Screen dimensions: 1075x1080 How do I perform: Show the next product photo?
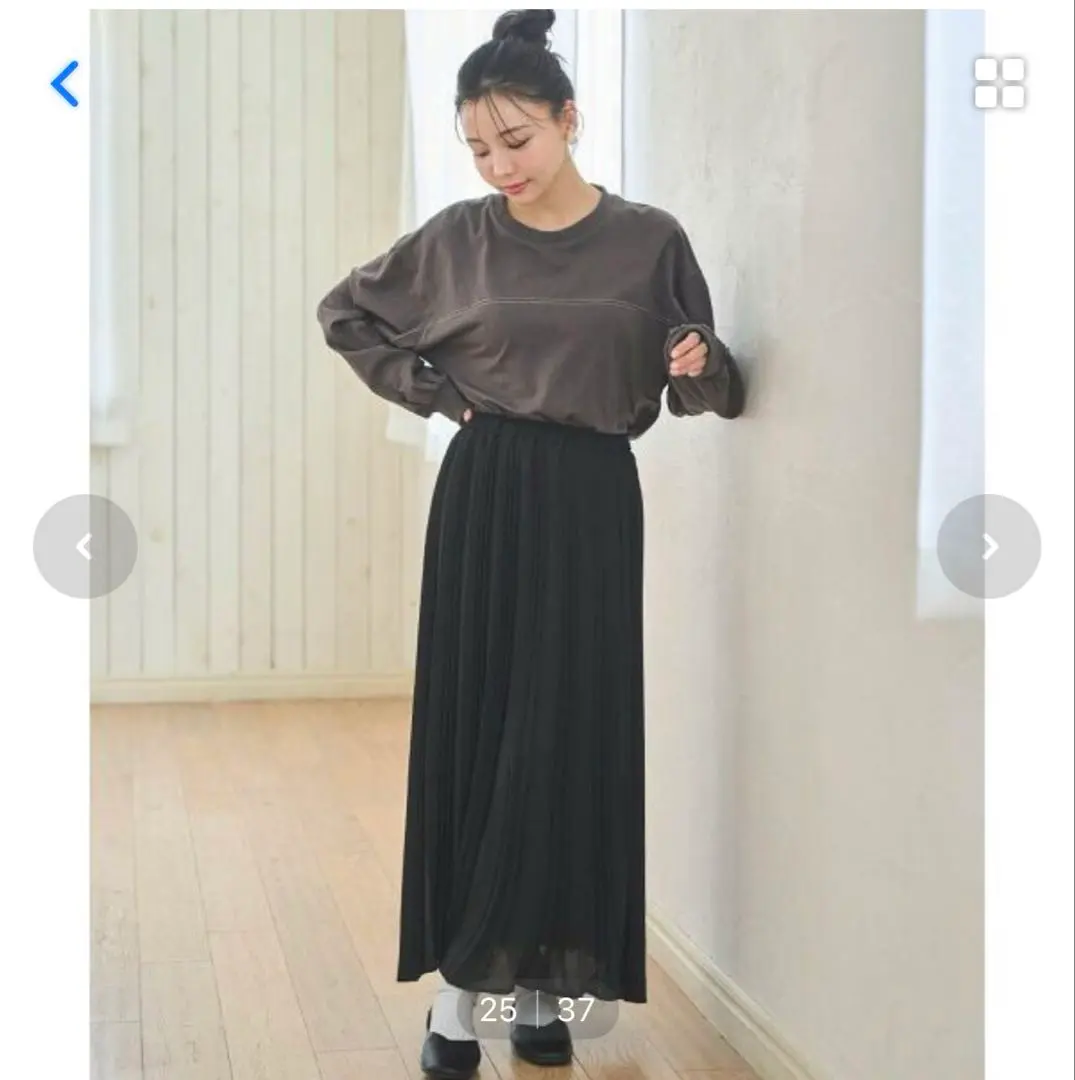pos(988,546)
